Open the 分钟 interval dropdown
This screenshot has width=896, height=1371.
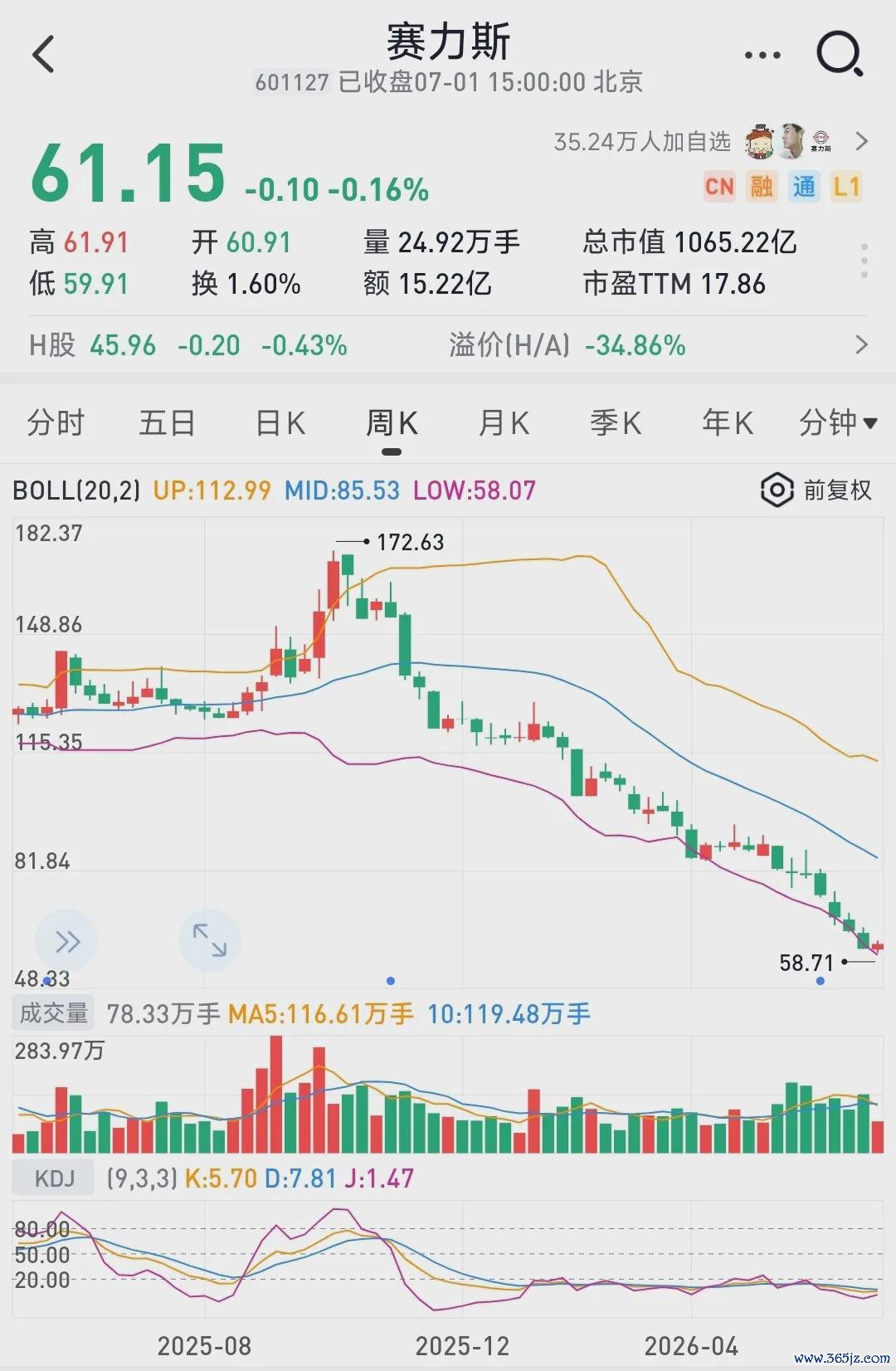(x=838, y=423)
